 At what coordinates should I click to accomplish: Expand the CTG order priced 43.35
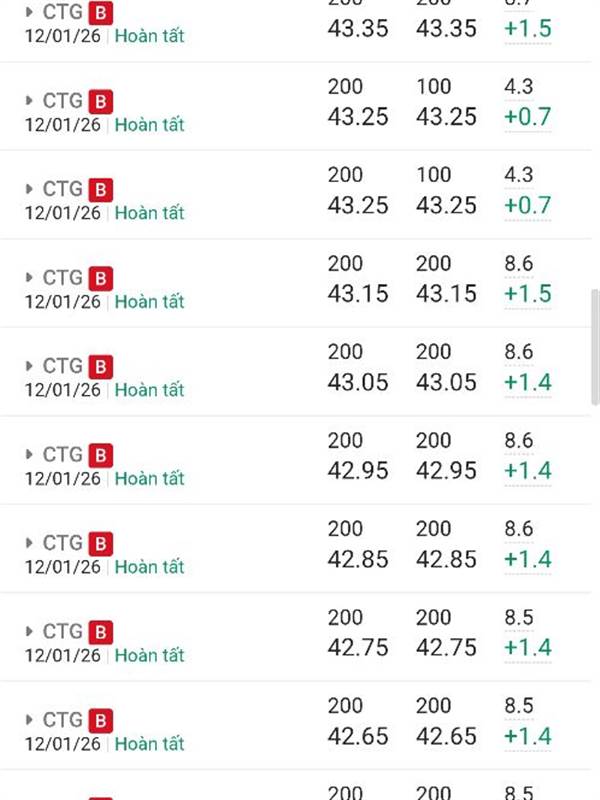[30, 13]
